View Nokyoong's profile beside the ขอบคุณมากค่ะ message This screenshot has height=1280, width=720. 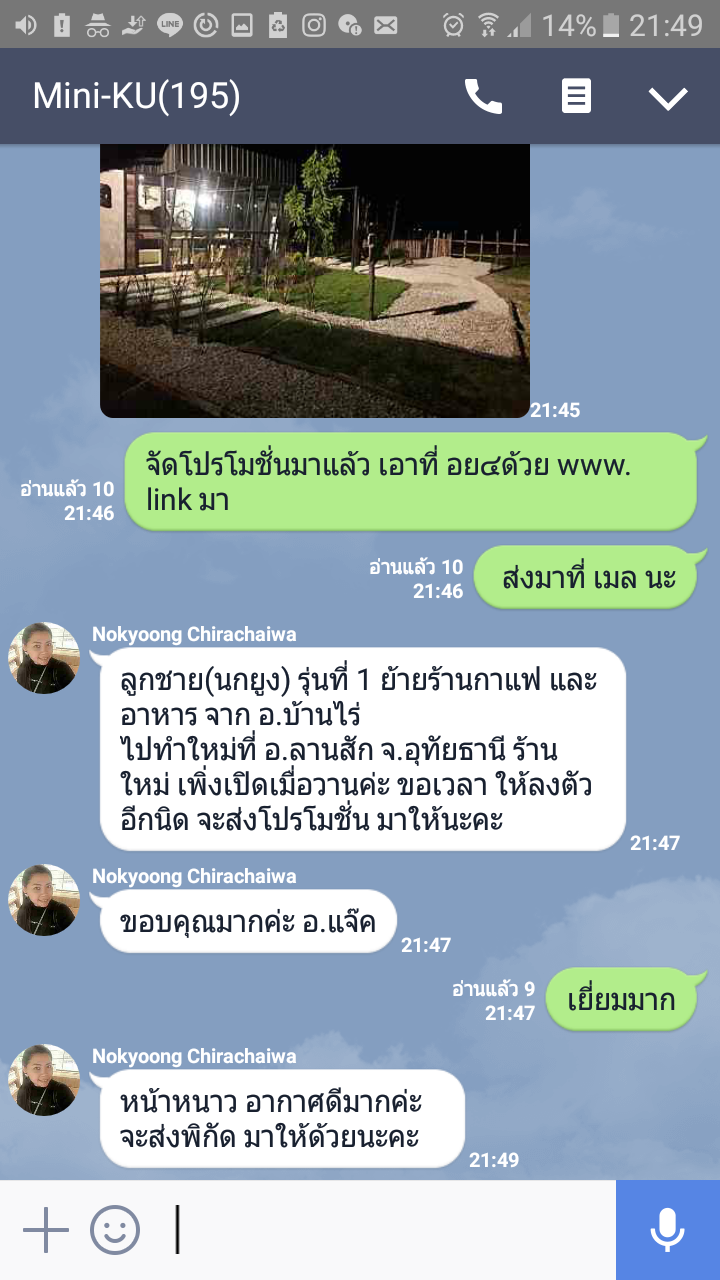(44, 900)
